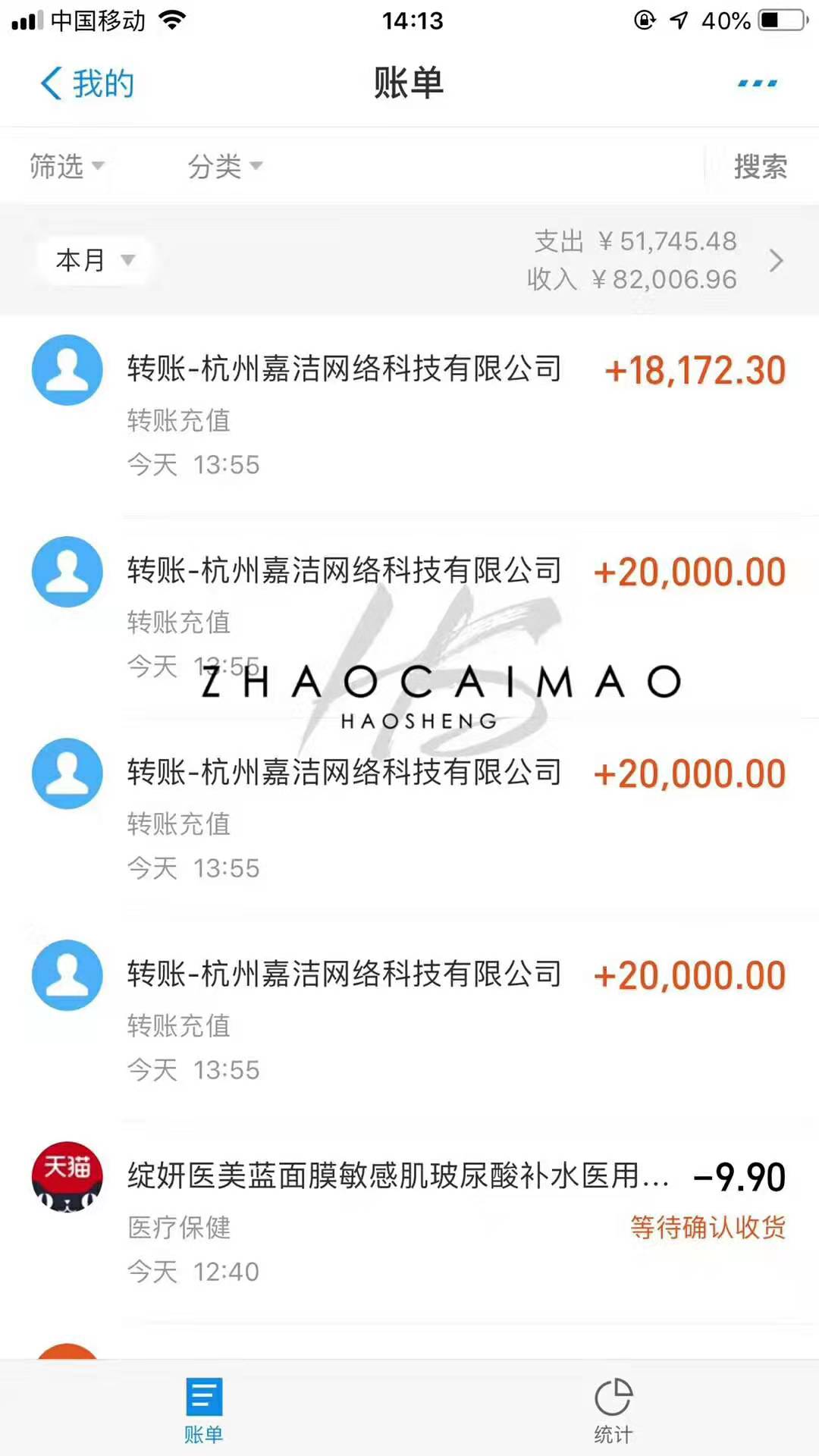Select the 账单 tab

(204, 1410)
